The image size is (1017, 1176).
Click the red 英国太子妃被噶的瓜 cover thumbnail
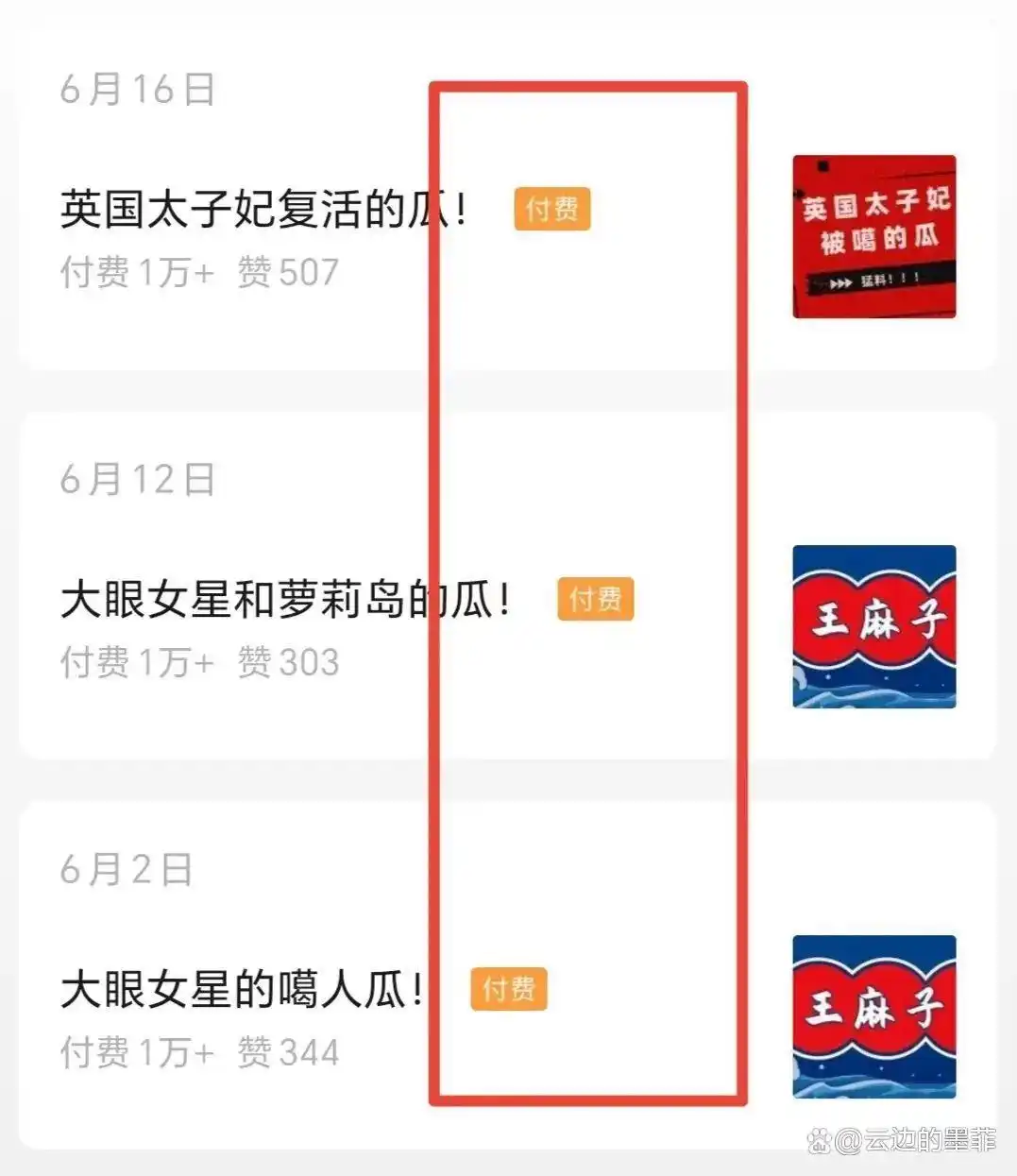click(x=873, y=236)
